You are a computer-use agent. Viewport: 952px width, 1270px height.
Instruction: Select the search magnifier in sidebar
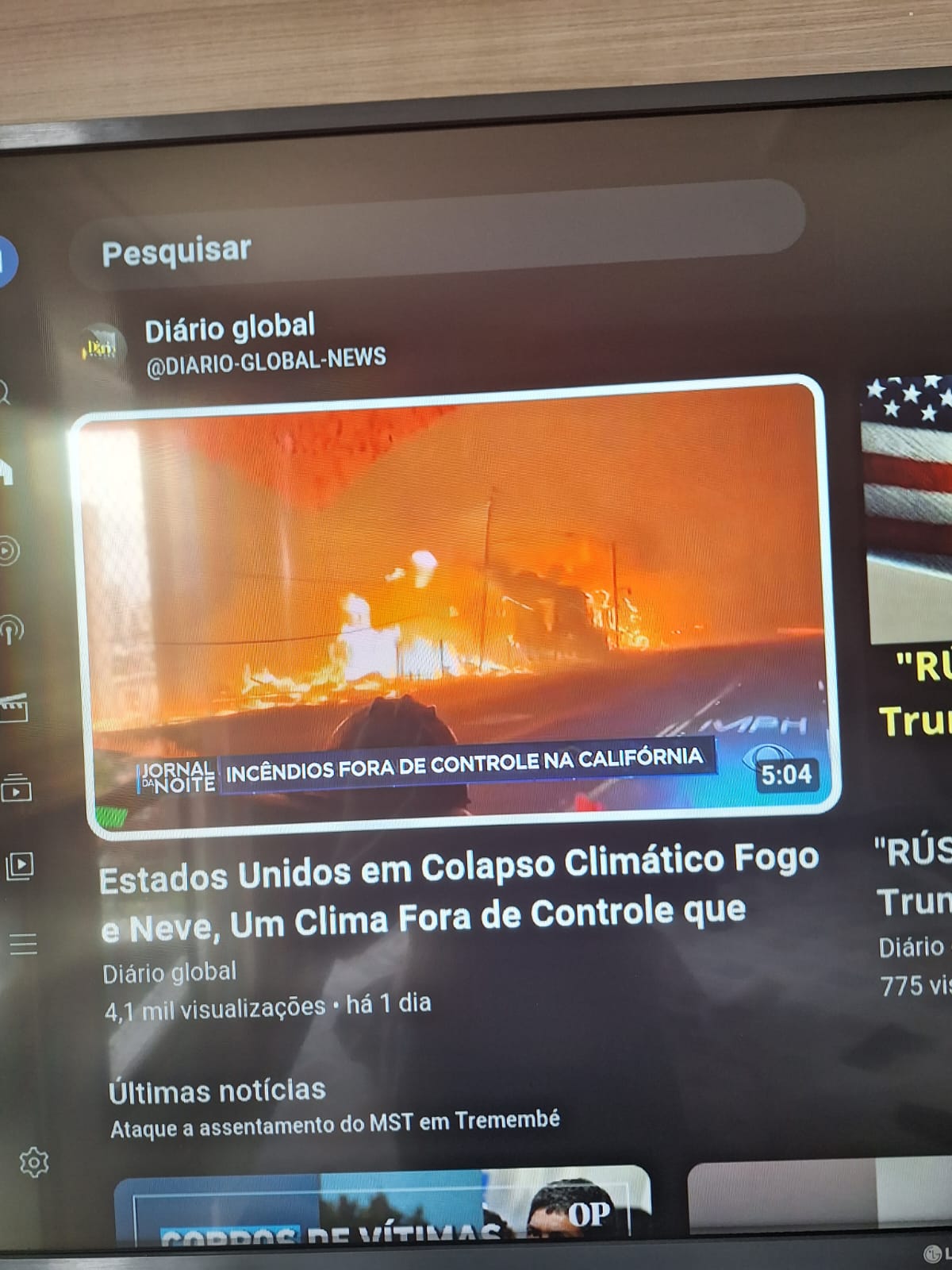coord(4,392)
